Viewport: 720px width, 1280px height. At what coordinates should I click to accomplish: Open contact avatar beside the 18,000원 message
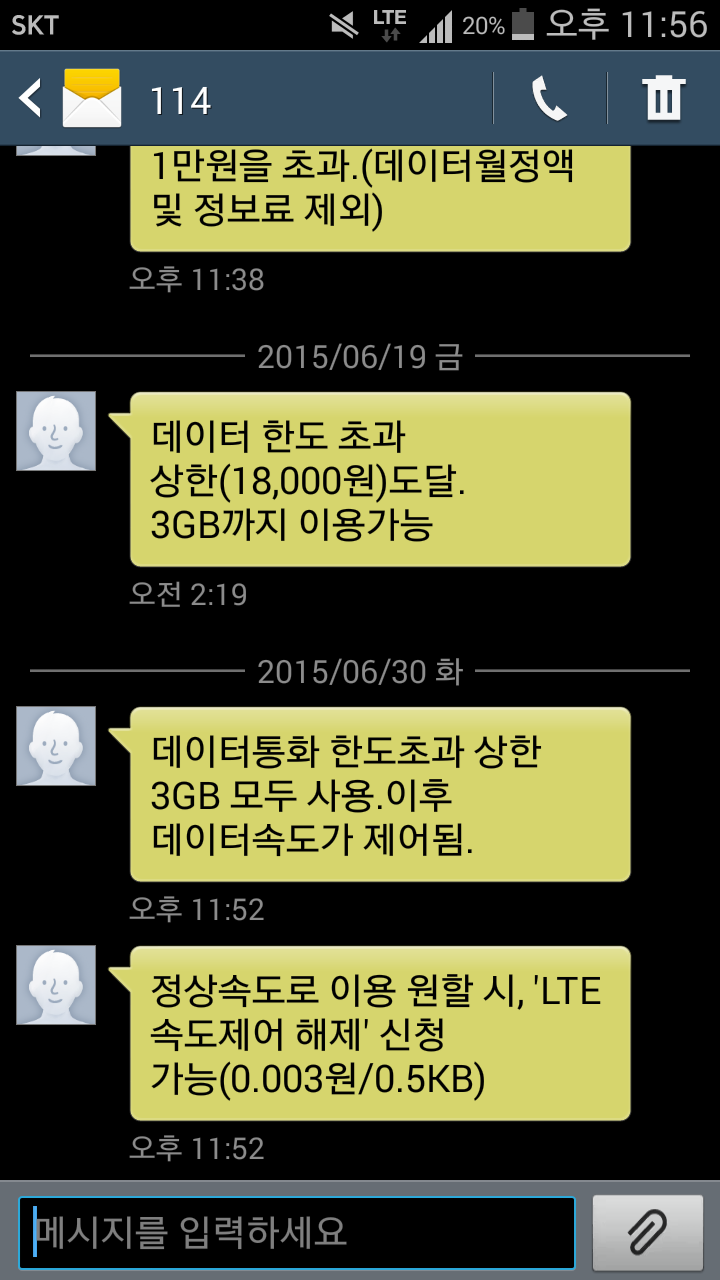tap(56, 431)
